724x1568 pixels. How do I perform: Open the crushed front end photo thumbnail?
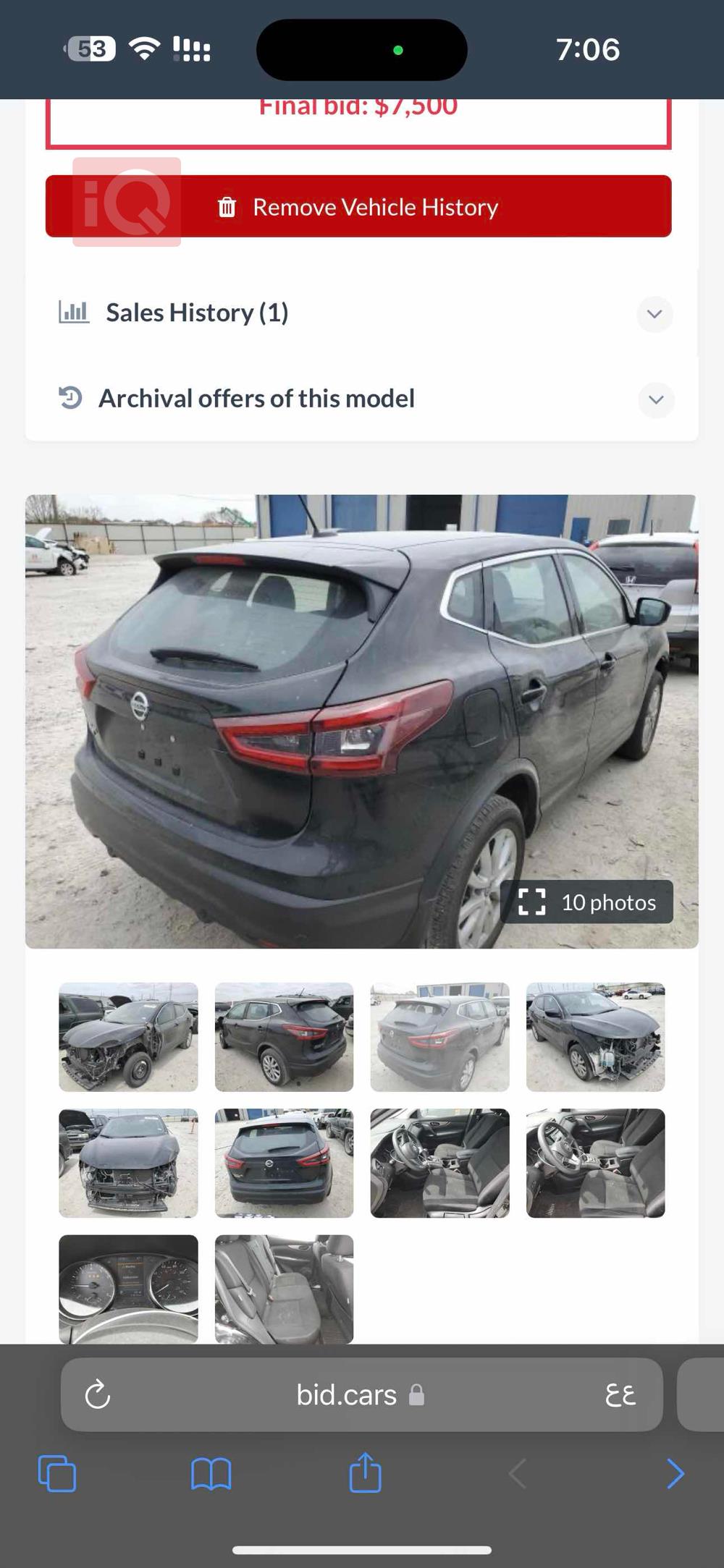click(x=128, y=1163)
